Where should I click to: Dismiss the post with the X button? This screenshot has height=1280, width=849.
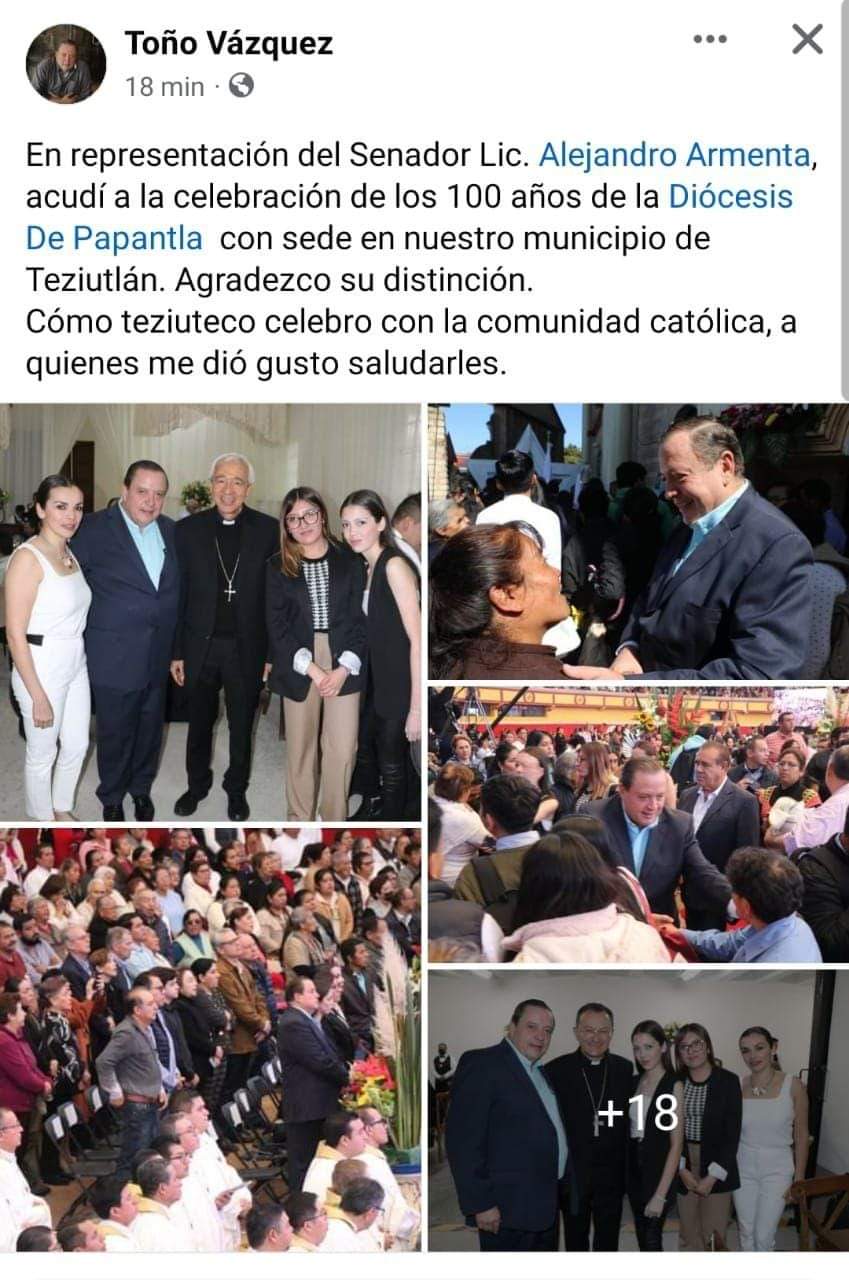(x=807, y=40)
